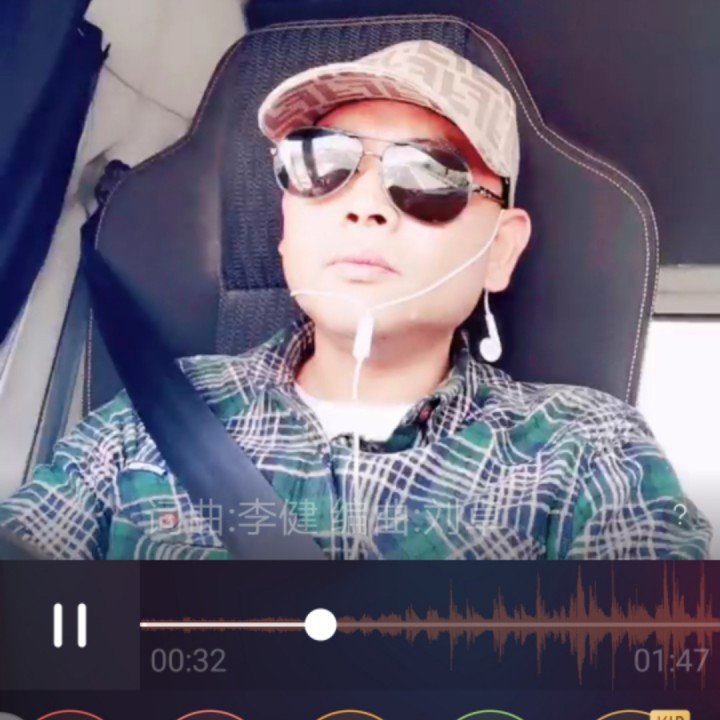Screen dimensions: 720x720
Task: Pause the video playback
Action: [x=69, y=625]
